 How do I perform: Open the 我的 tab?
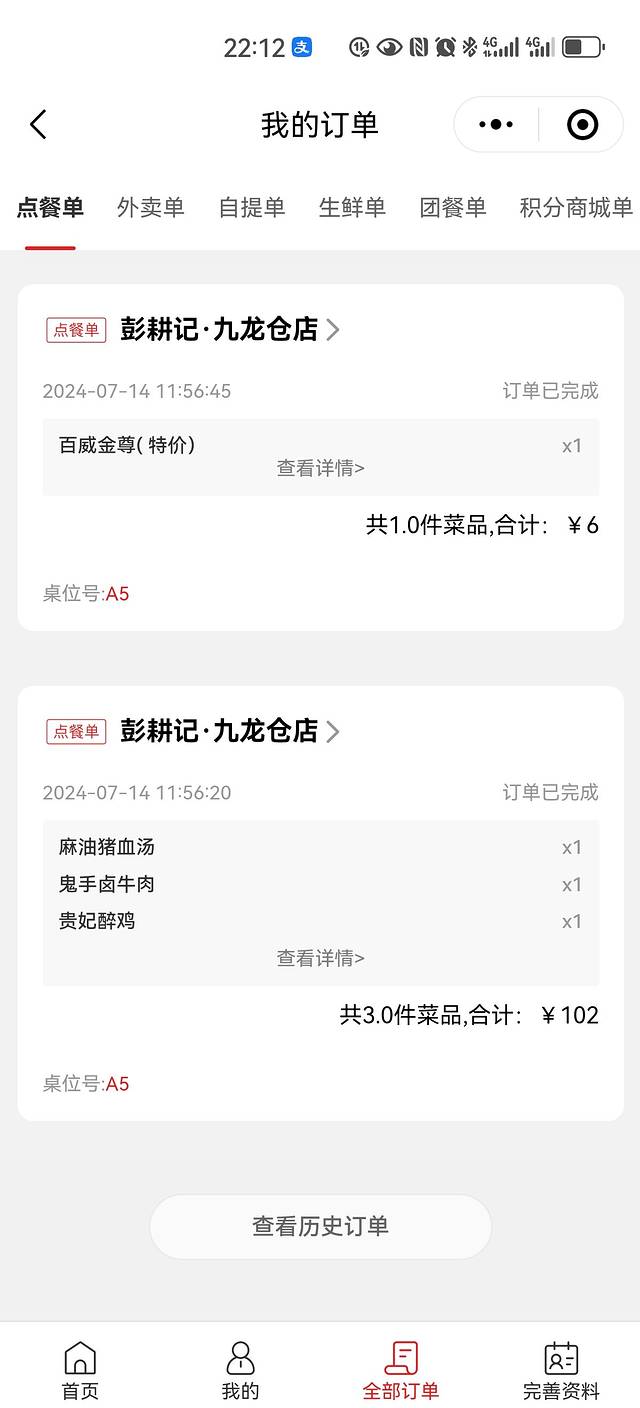[240, 1370]
